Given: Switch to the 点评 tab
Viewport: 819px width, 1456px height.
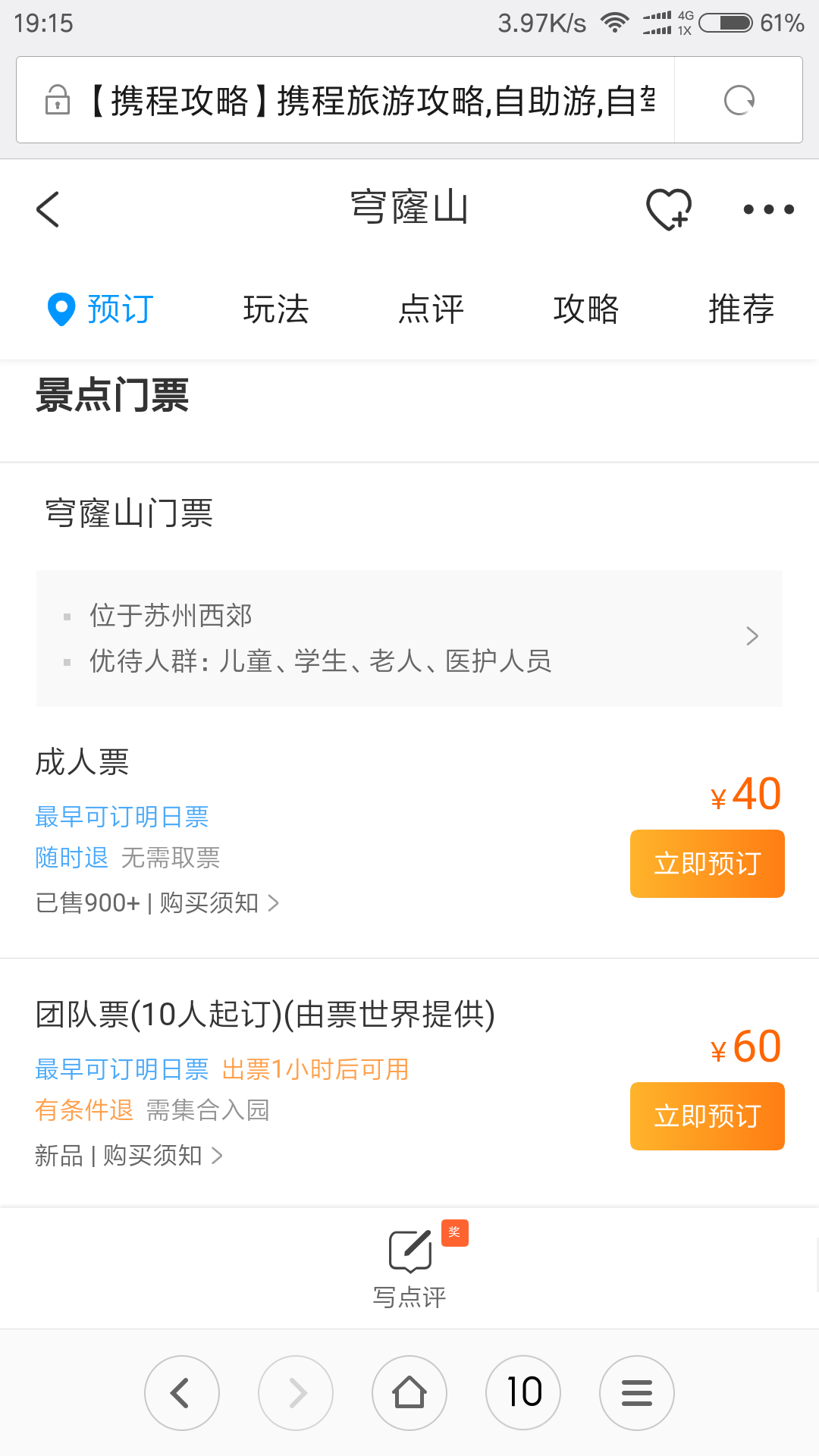Looking at the screenshot, I should (431, 309).
